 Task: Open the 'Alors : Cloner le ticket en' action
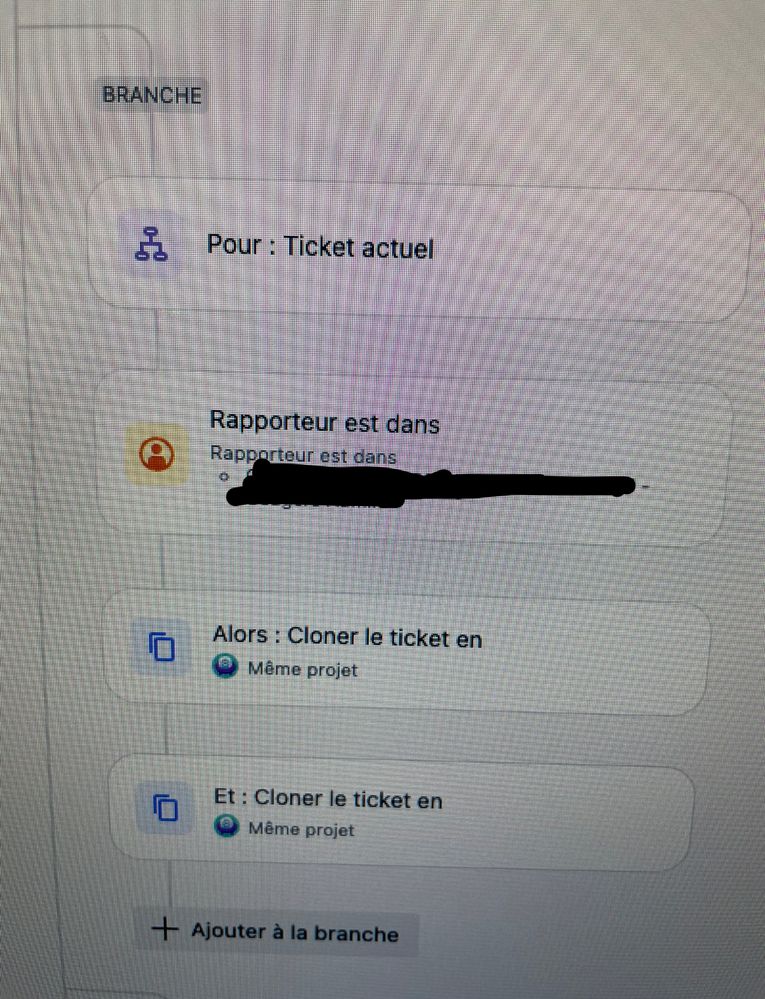point(347,638)
